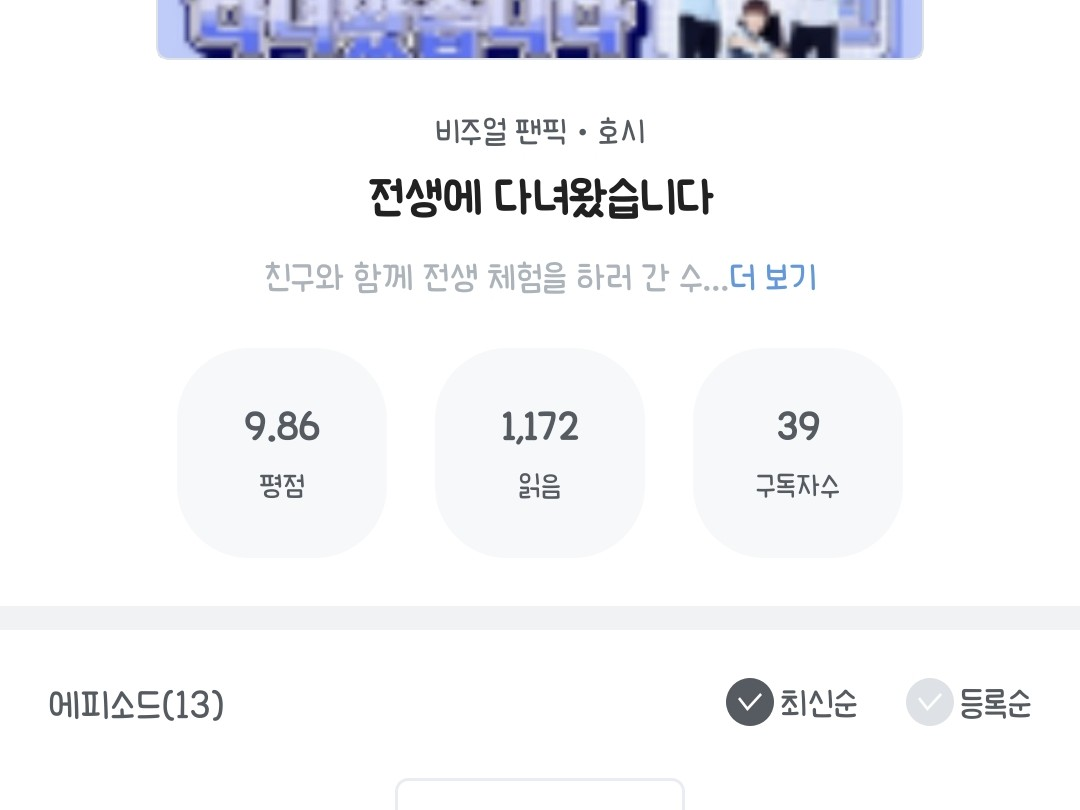The width and height of the screenshot is (1080, 810).
Task: Sort episodes by 최신순
Action: tap(791, 702)
